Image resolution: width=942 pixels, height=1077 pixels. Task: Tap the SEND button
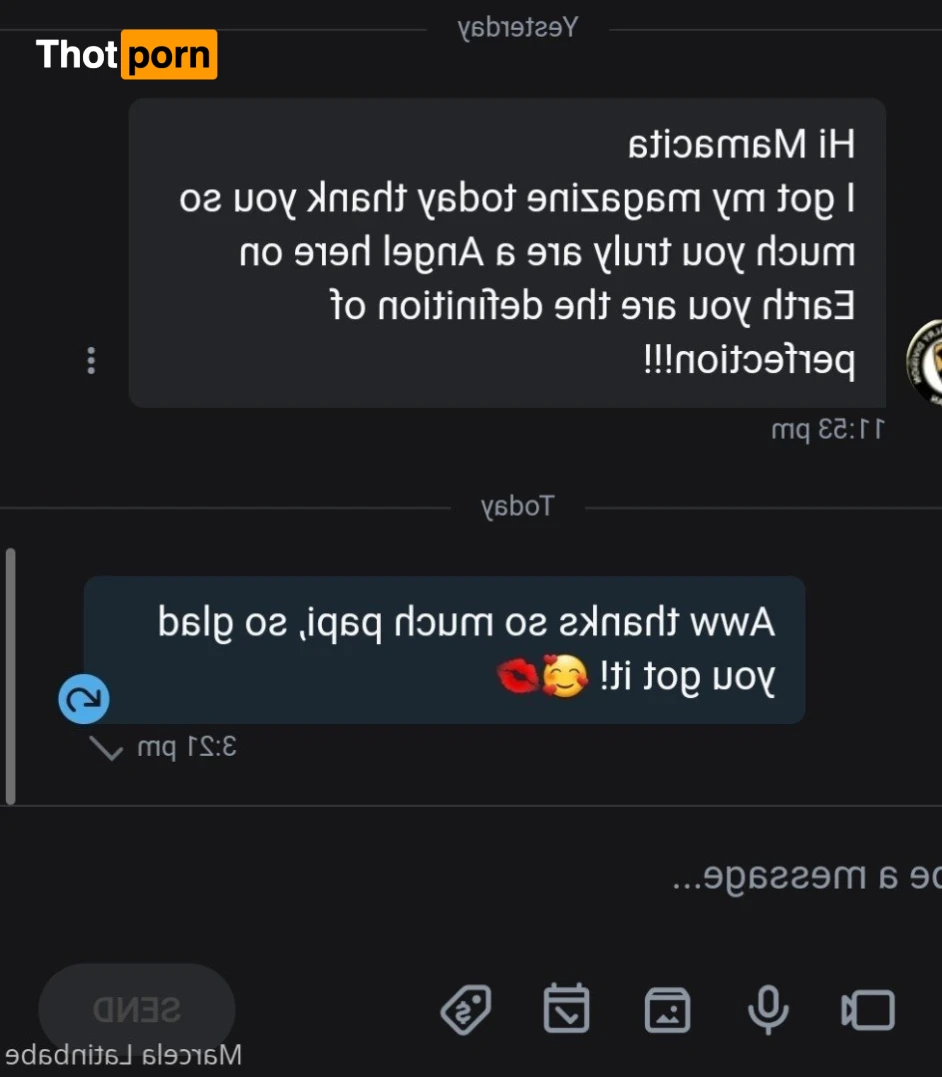click(x=137, y=1010)
